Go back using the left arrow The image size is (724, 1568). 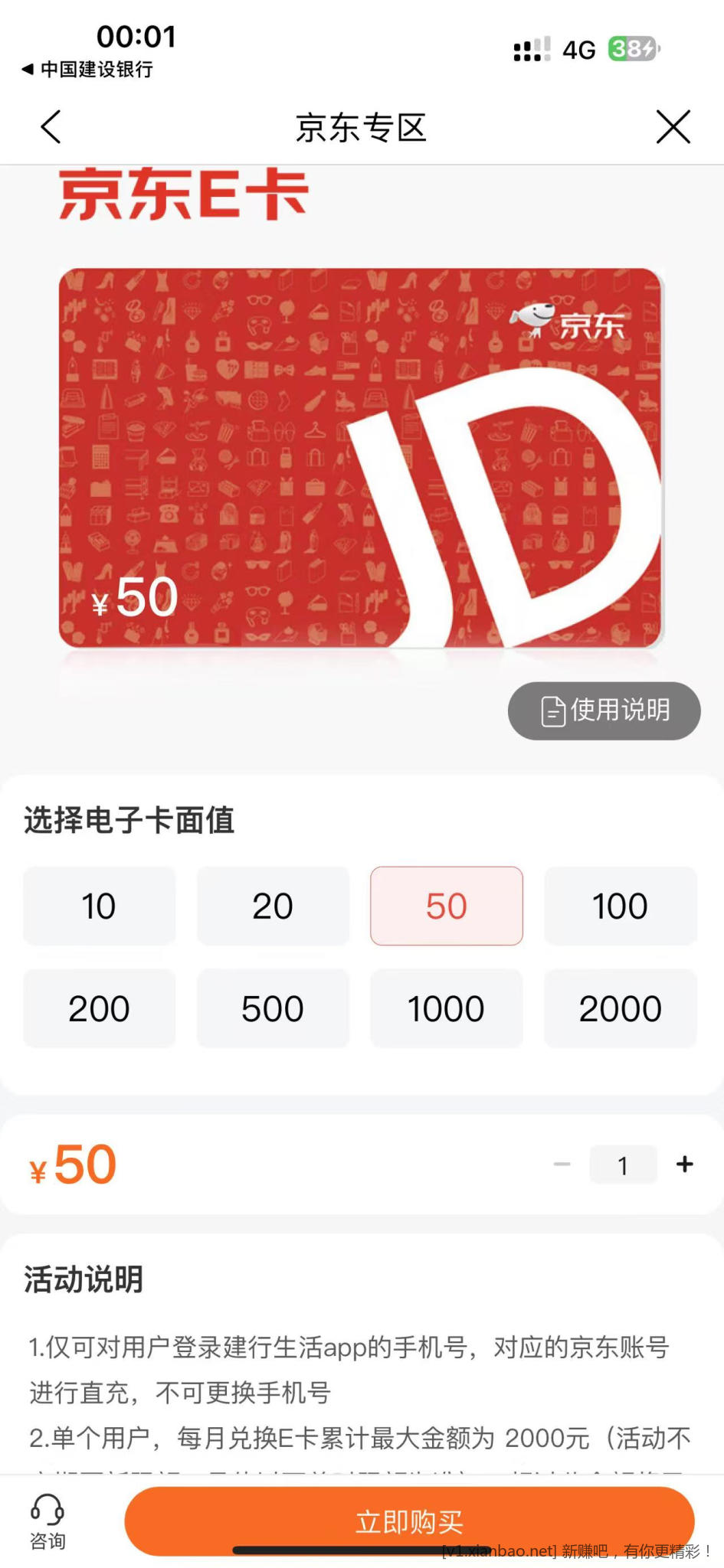pos(51,126)
